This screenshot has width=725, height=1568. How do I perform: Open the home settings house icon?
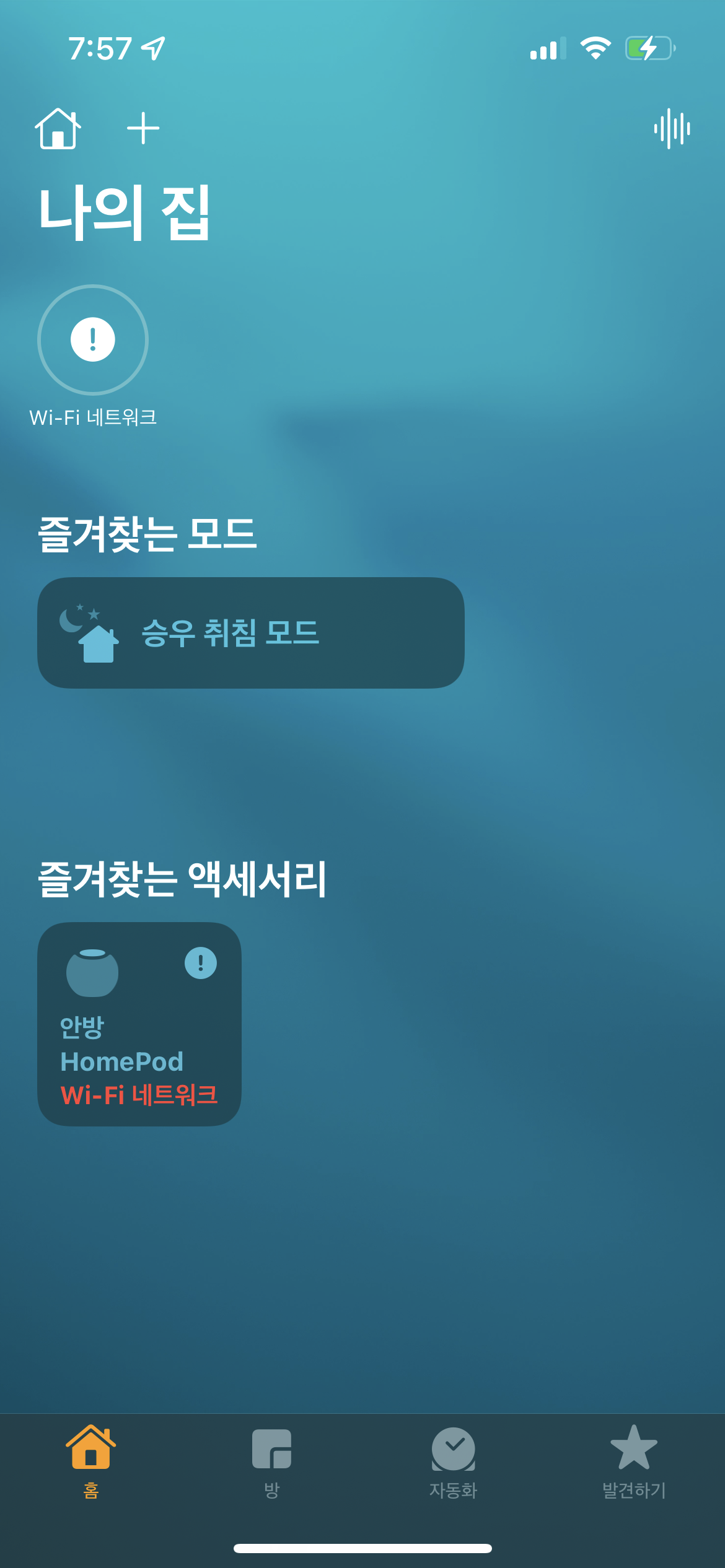[x=58, y=129]
